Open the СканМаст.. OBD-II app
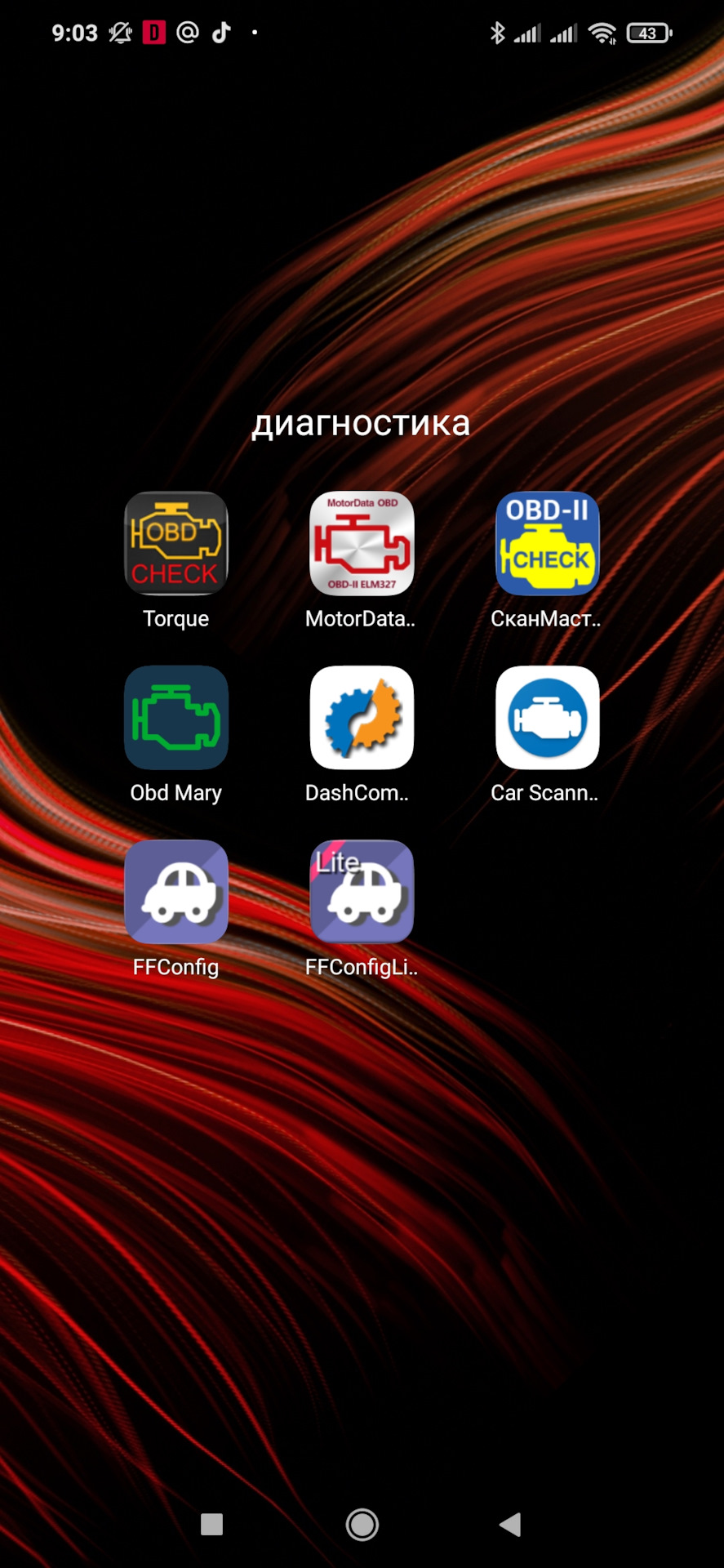Screen dimensions: 724x1568 point(547,544)
